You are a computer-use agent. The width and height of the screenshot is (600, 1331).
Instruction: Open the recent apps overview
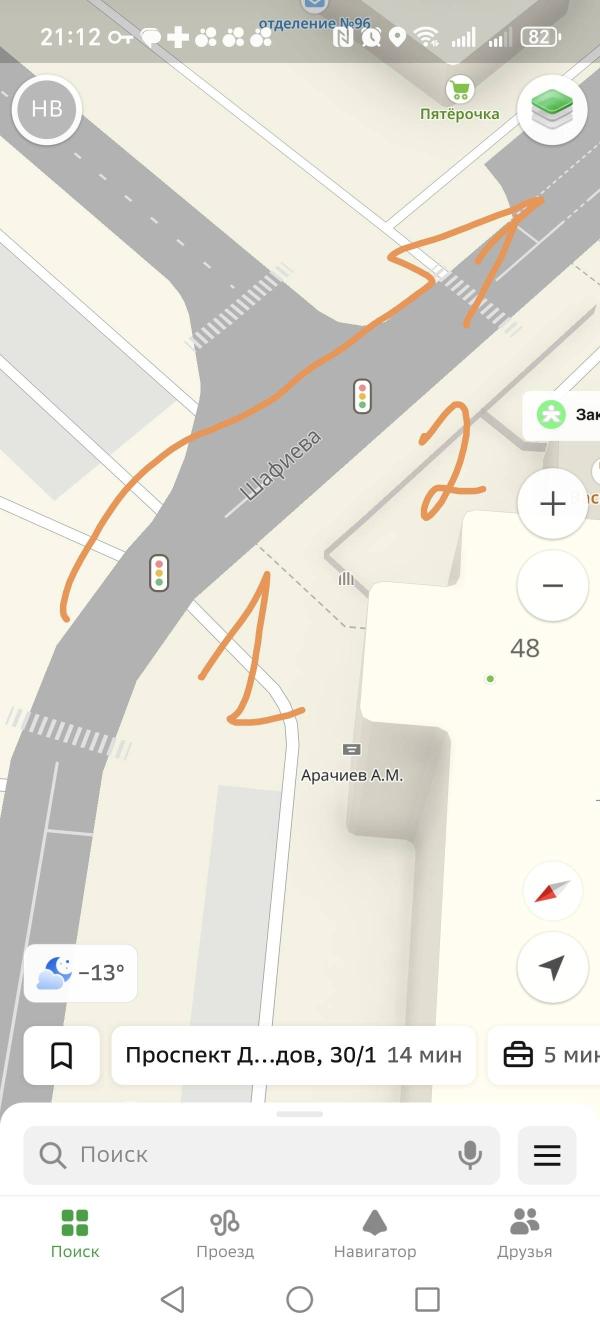point(427,1299)
